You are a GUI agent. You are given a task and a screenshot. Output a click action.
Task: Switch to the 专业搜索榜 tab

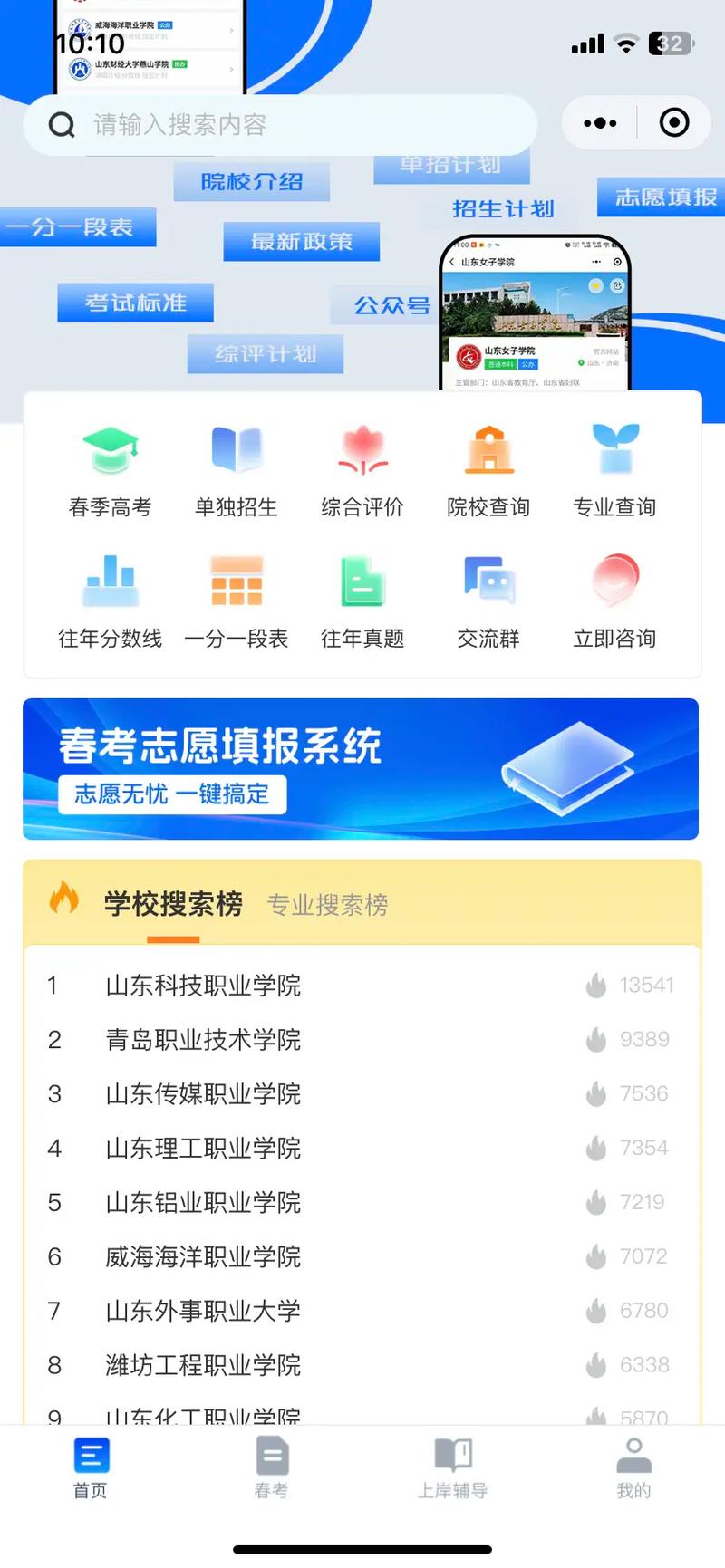point(326,905)
